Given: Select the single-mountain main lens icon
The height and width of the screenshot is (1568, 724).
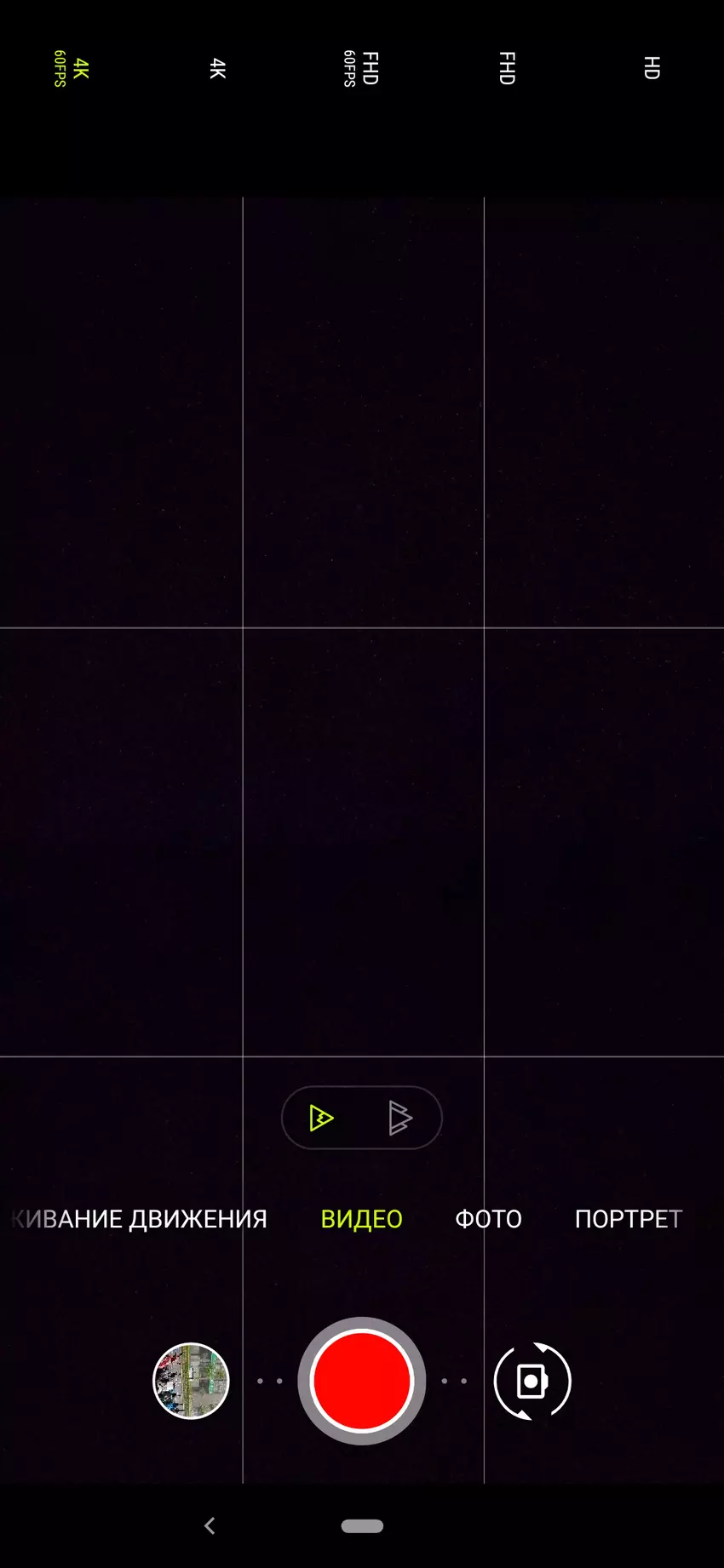Looking at the screenshot, I should (321, 1118).
